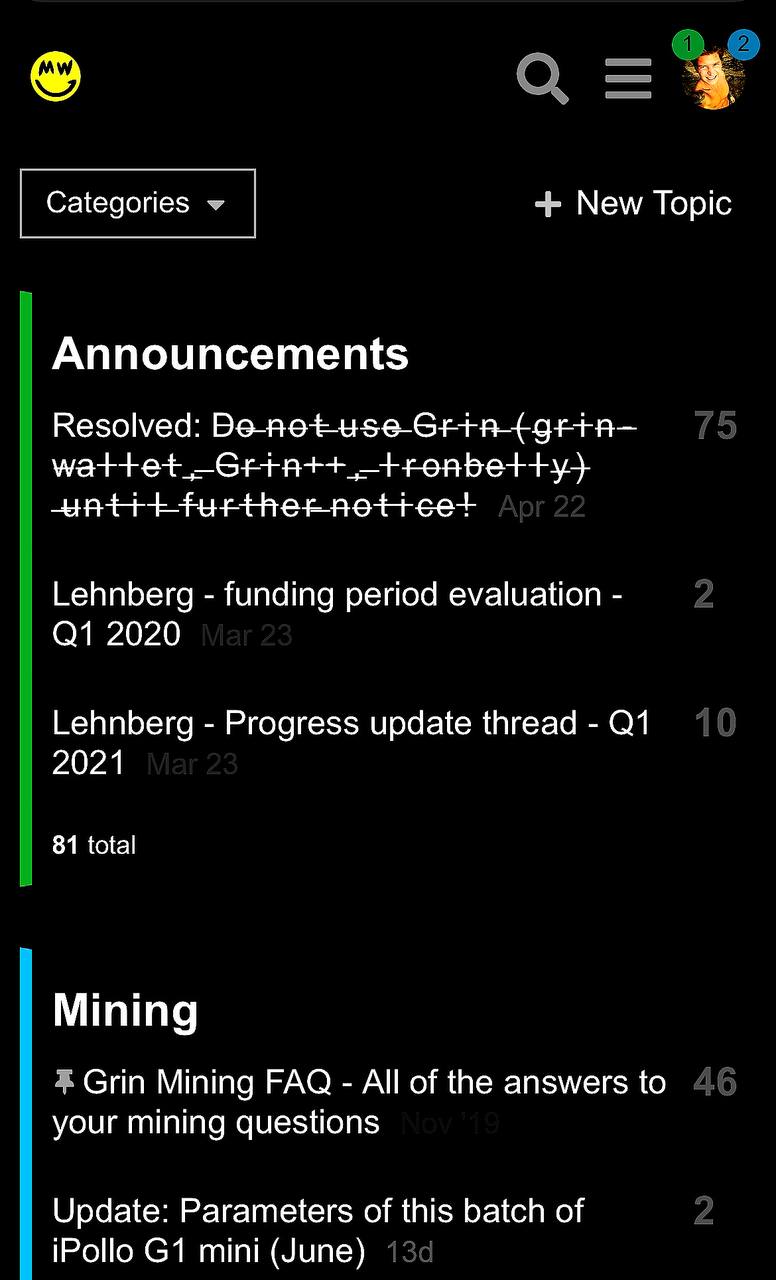The image size is (776, 1280).
Task: Tap the Grin smiley logo to go home
Action: pyautogui.click(x=56, y=76)
